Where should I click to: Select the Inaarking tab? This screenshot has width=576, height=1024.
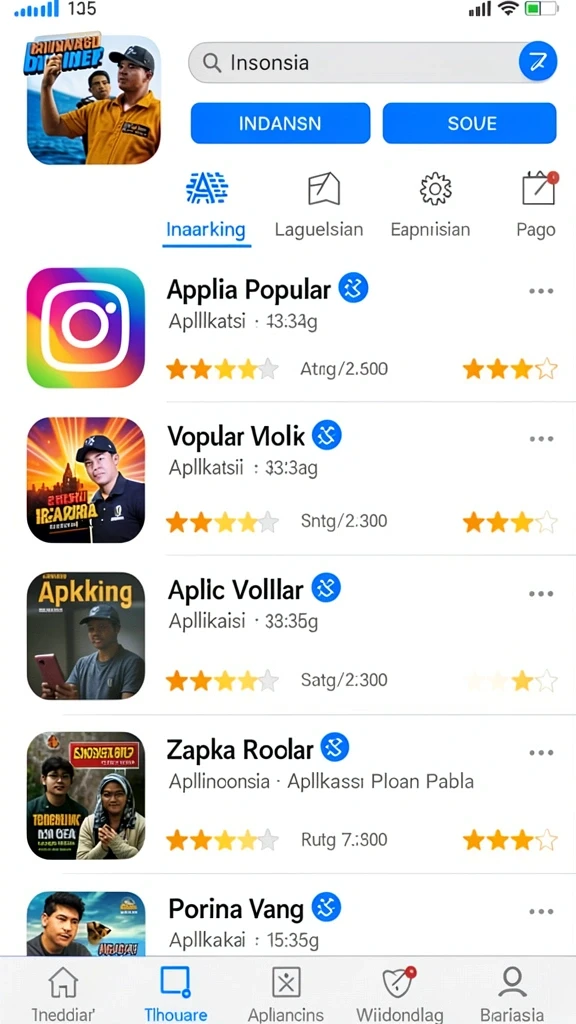[206, 207]
